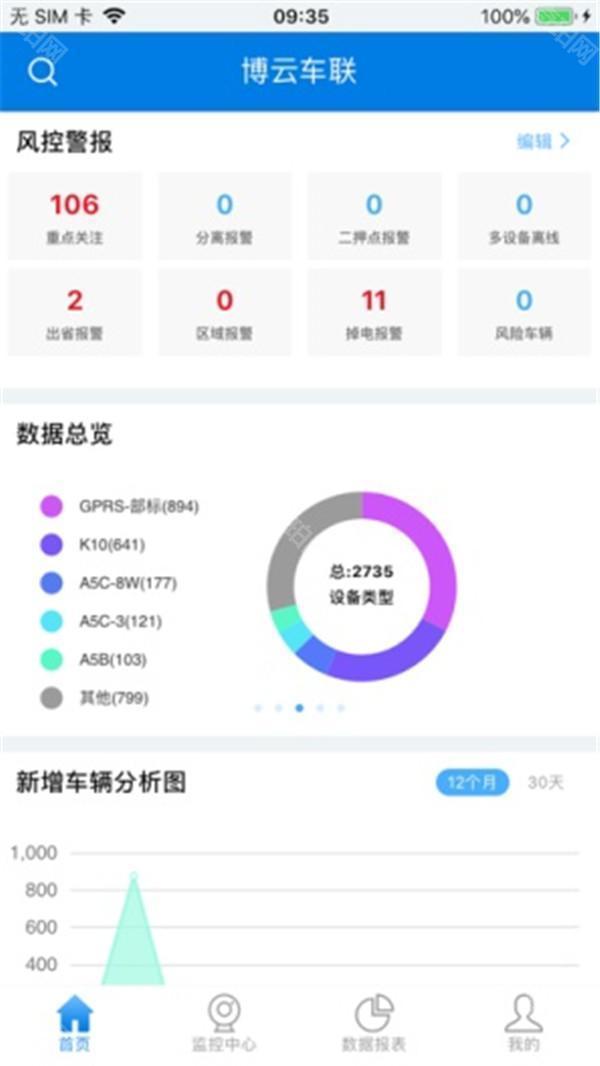Open the 区域报警 alert card
The width and height of the screenshot is (600, 1066).
(x=225, y=313)
